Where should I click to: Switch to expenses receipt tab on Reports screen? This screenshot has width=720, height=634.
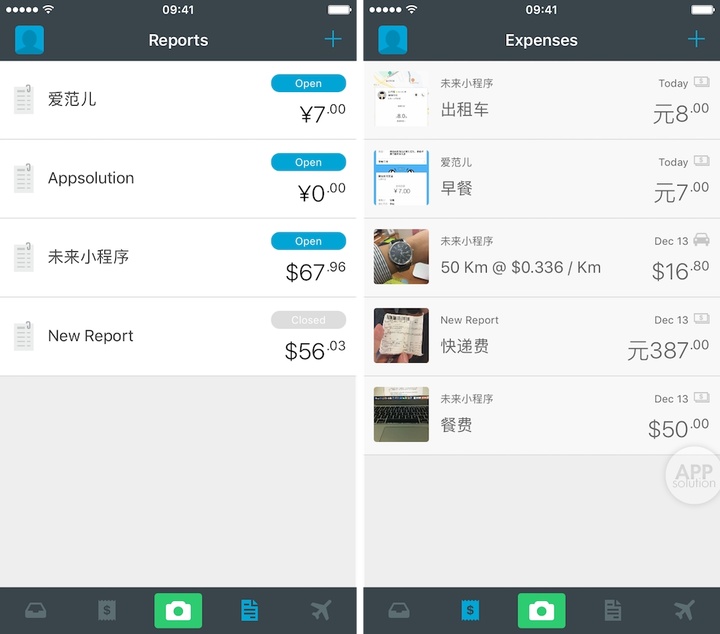[x=107, y=610]
